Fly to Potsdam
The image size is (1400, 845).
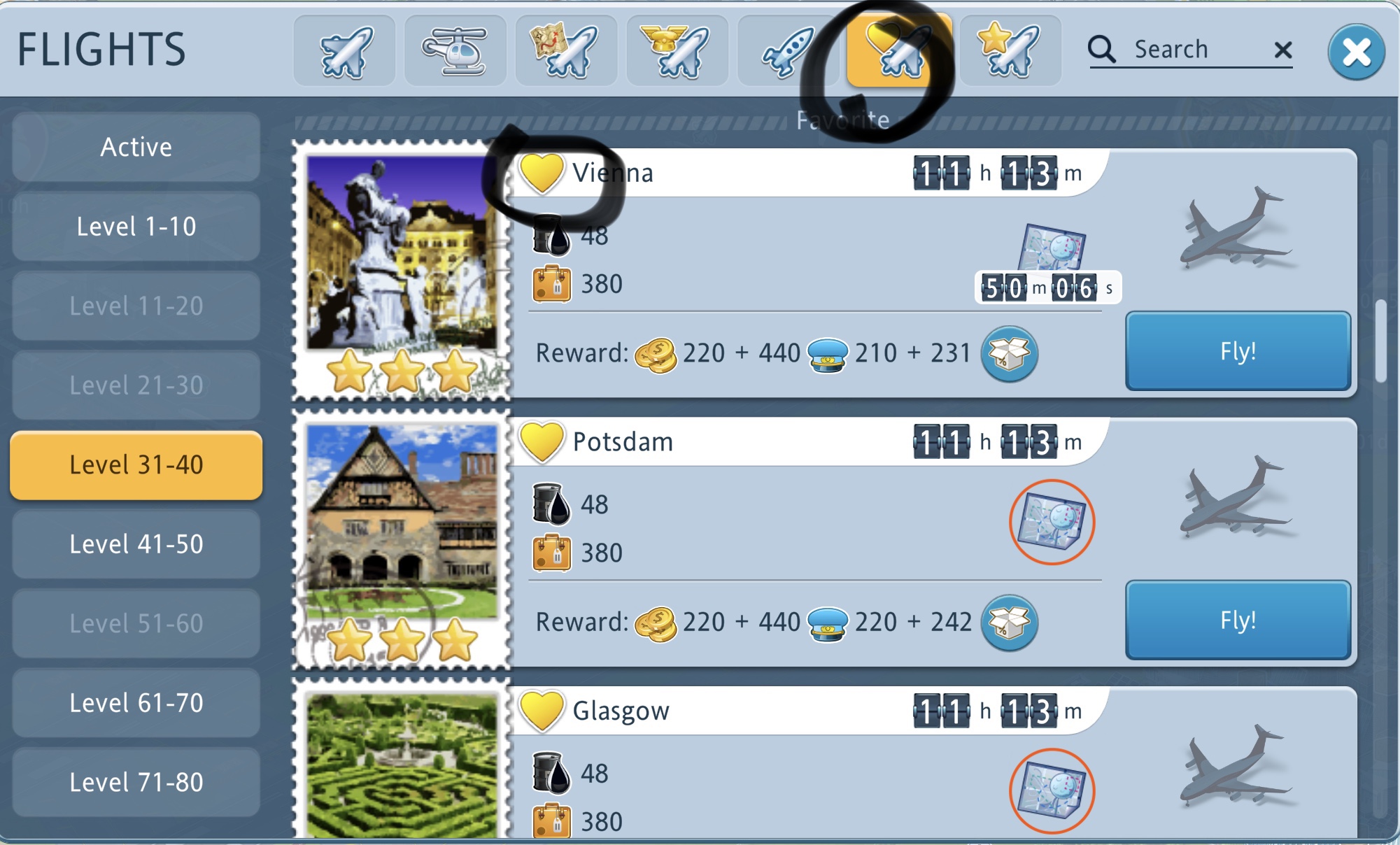point(1237,620)
